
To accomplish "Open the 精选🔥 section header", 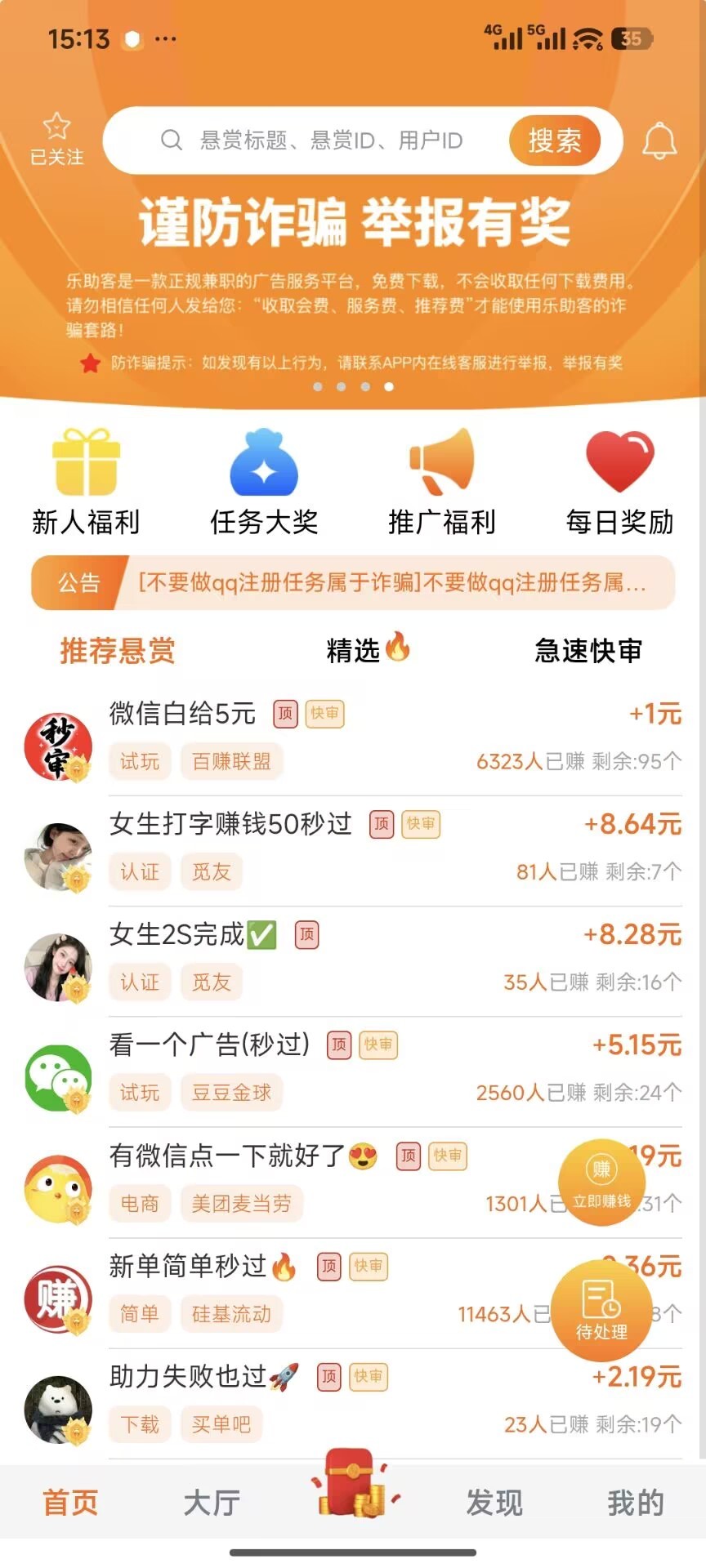I will coord(369,651).
